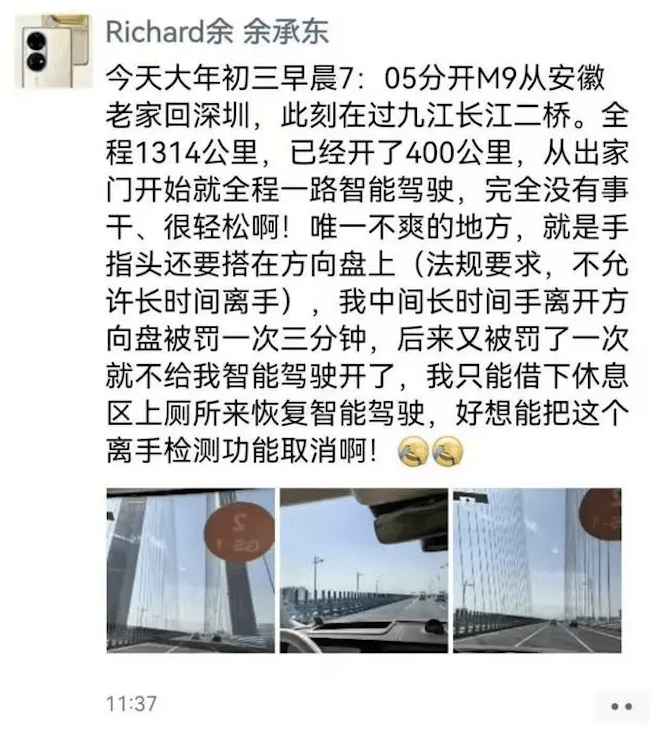The width and height of the screenshot is (662, 752).
Task: View the middle photo from the car dashboard
Action: pyautogui.click(x=363, y=570)
